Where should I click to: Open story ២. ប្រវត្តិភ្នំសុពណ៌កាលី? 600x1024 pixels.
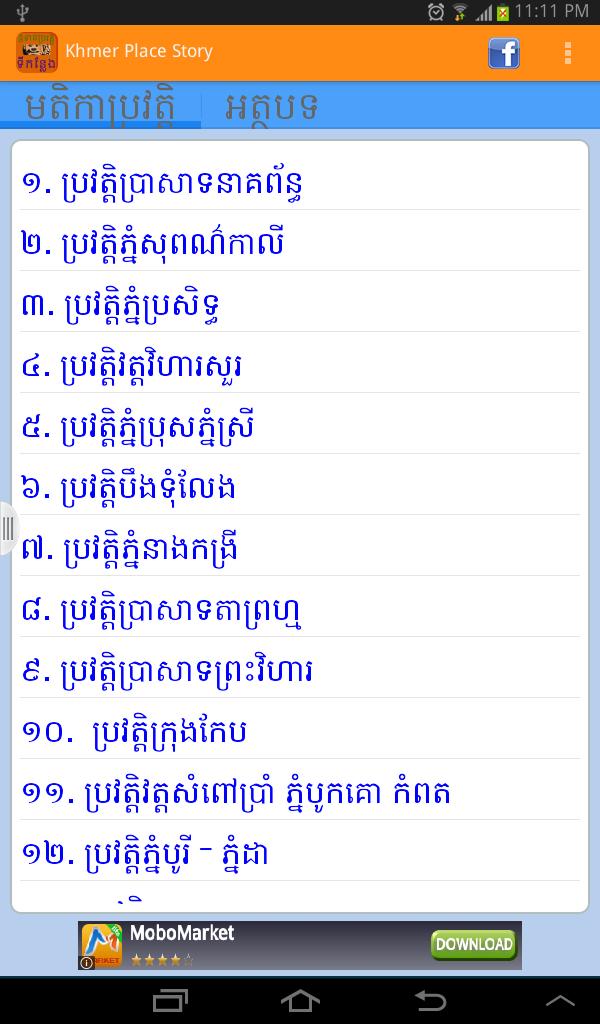tap(298, 244)
